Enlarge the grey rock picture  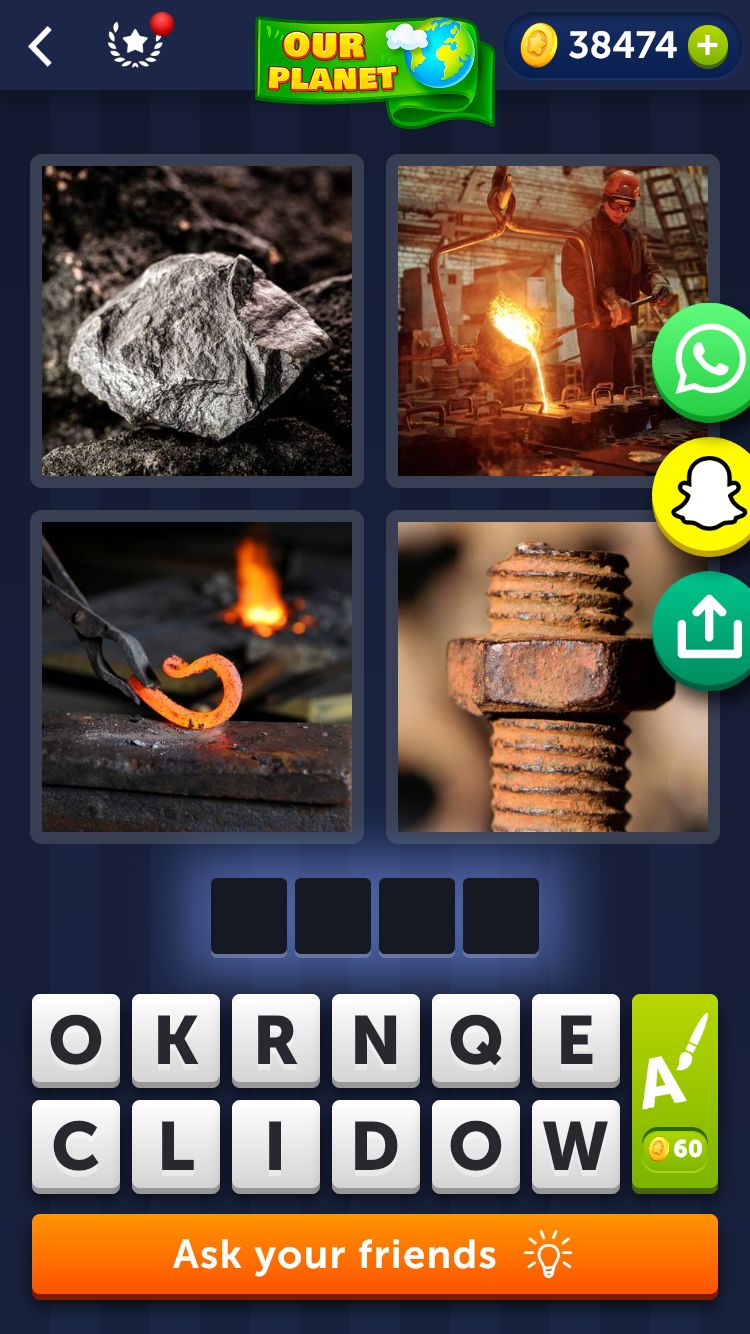click(197, 321)
